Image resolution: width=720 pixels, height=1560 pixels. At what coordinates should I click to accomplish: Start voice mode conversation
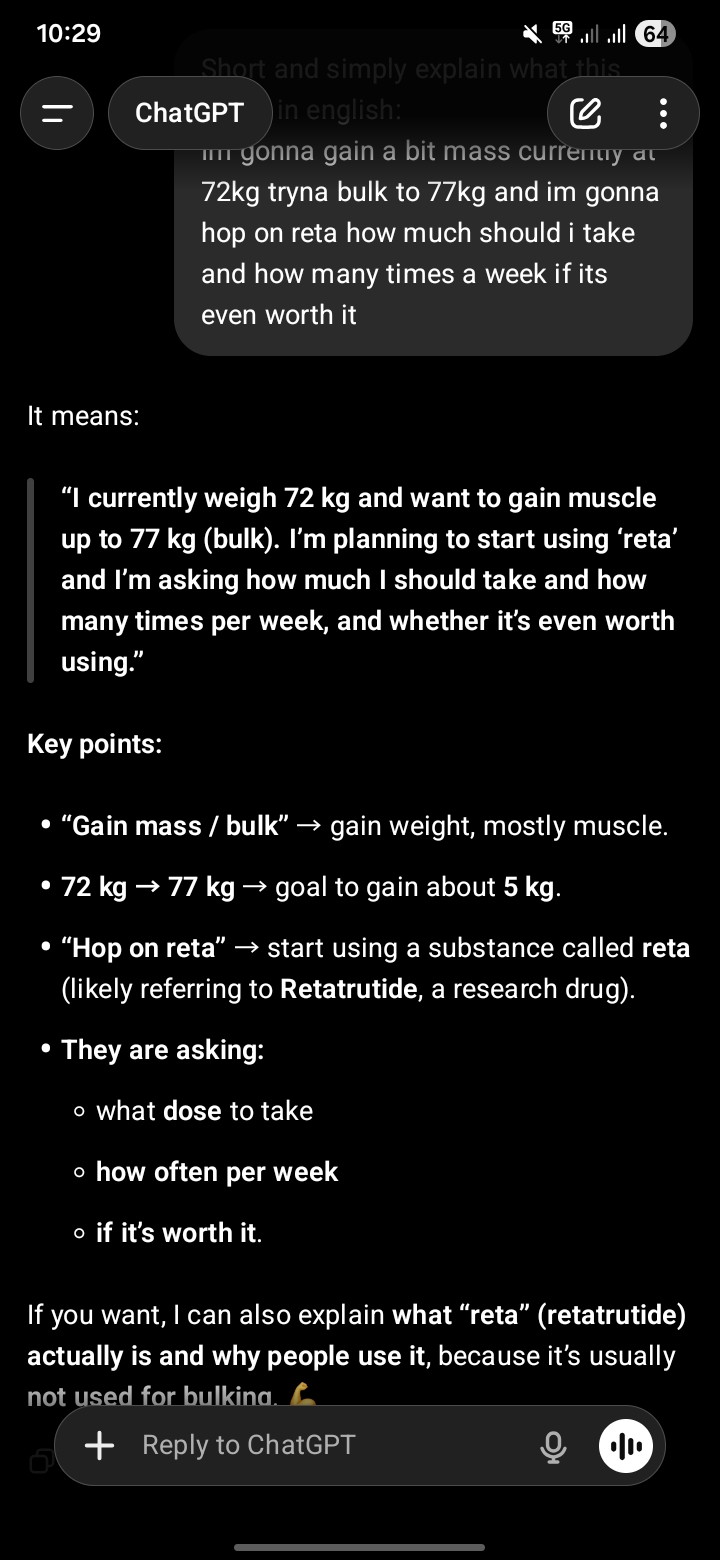[626, 1446]
